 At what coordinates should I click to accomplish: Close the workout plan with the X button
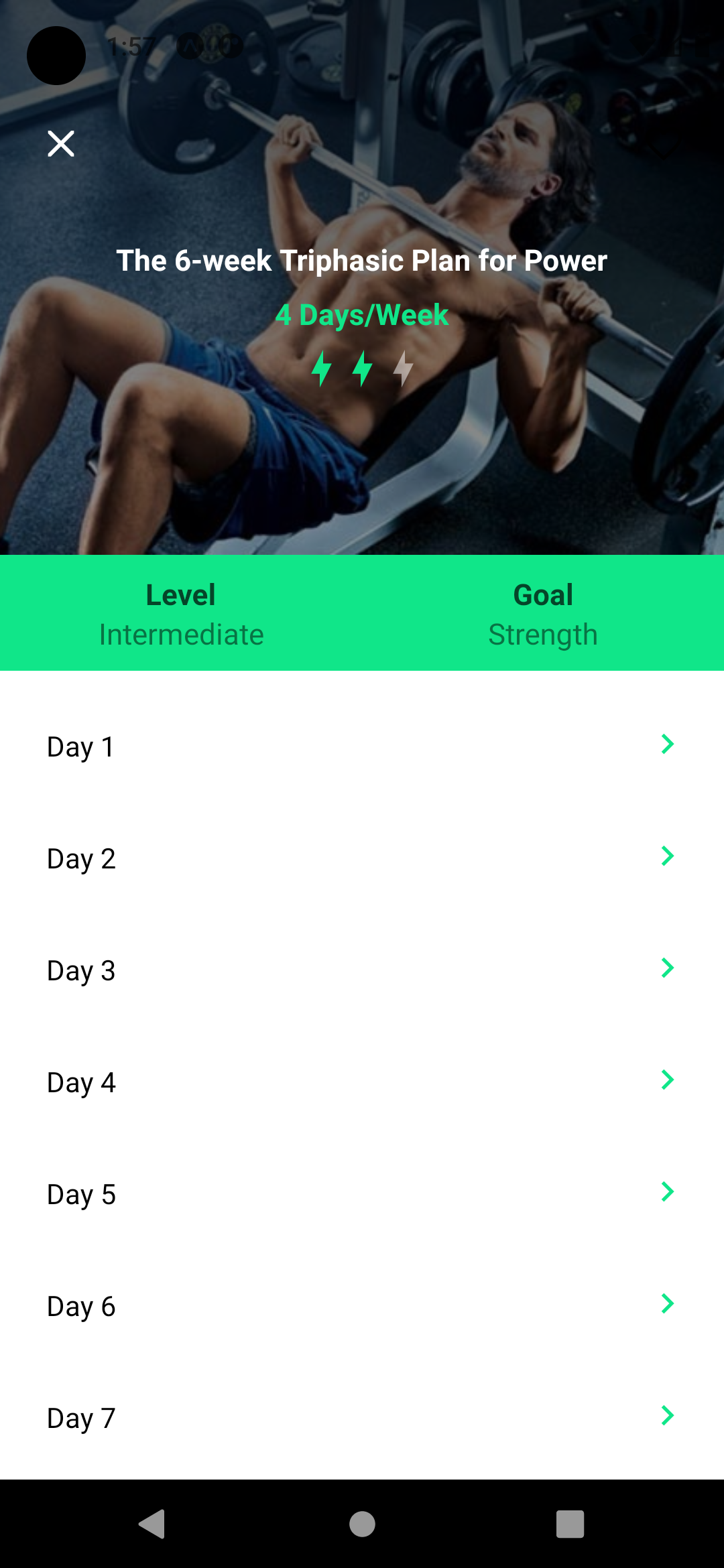(61, 143)
